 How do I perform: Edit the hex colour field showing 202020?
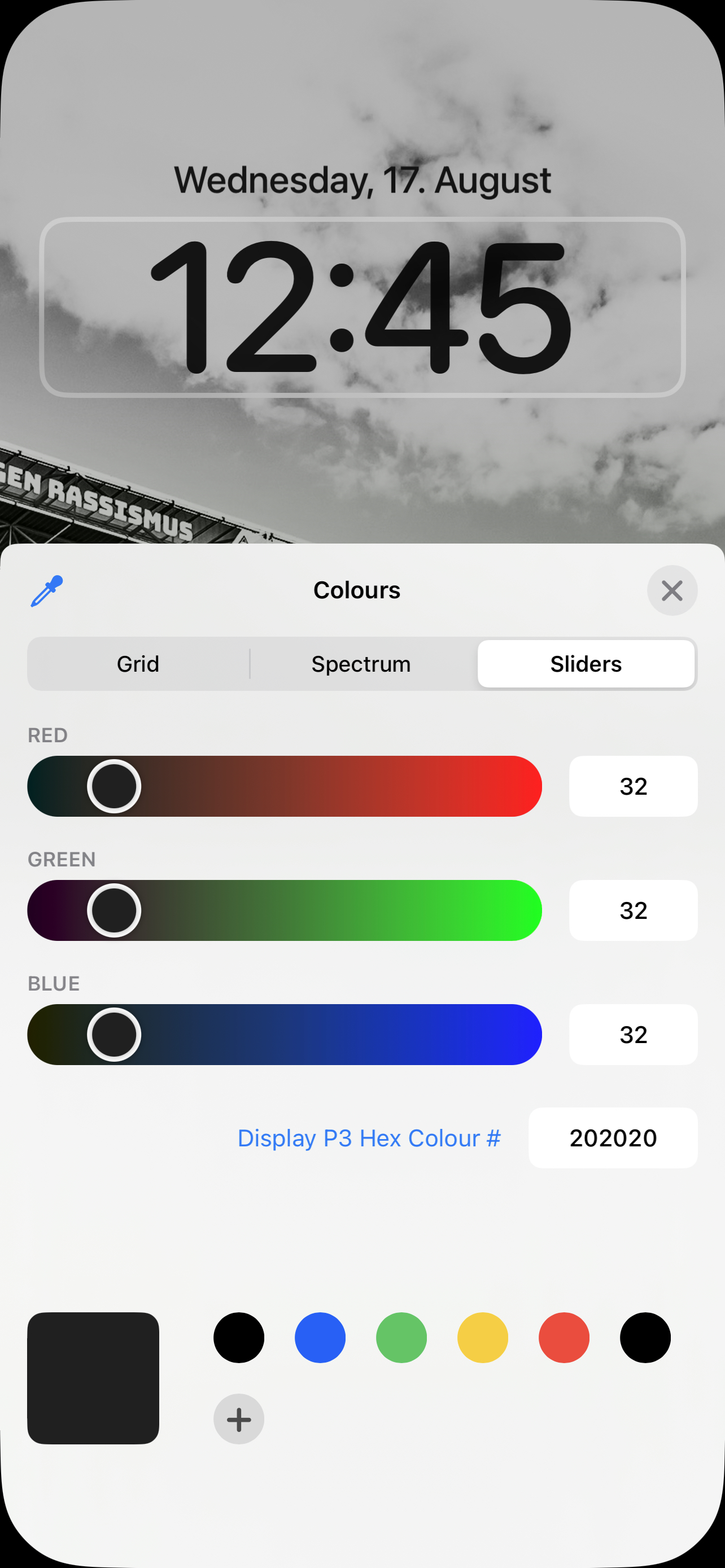[613, 1138]
